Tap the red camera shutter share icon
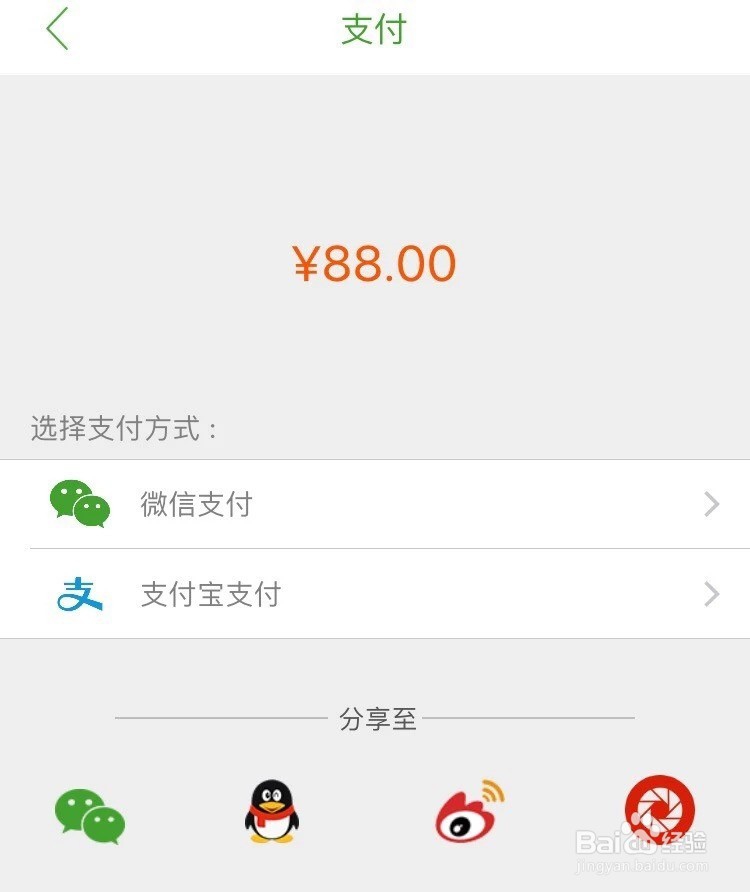Image resolution: width=750 pixels, height=892 pixels. (659, 810)
